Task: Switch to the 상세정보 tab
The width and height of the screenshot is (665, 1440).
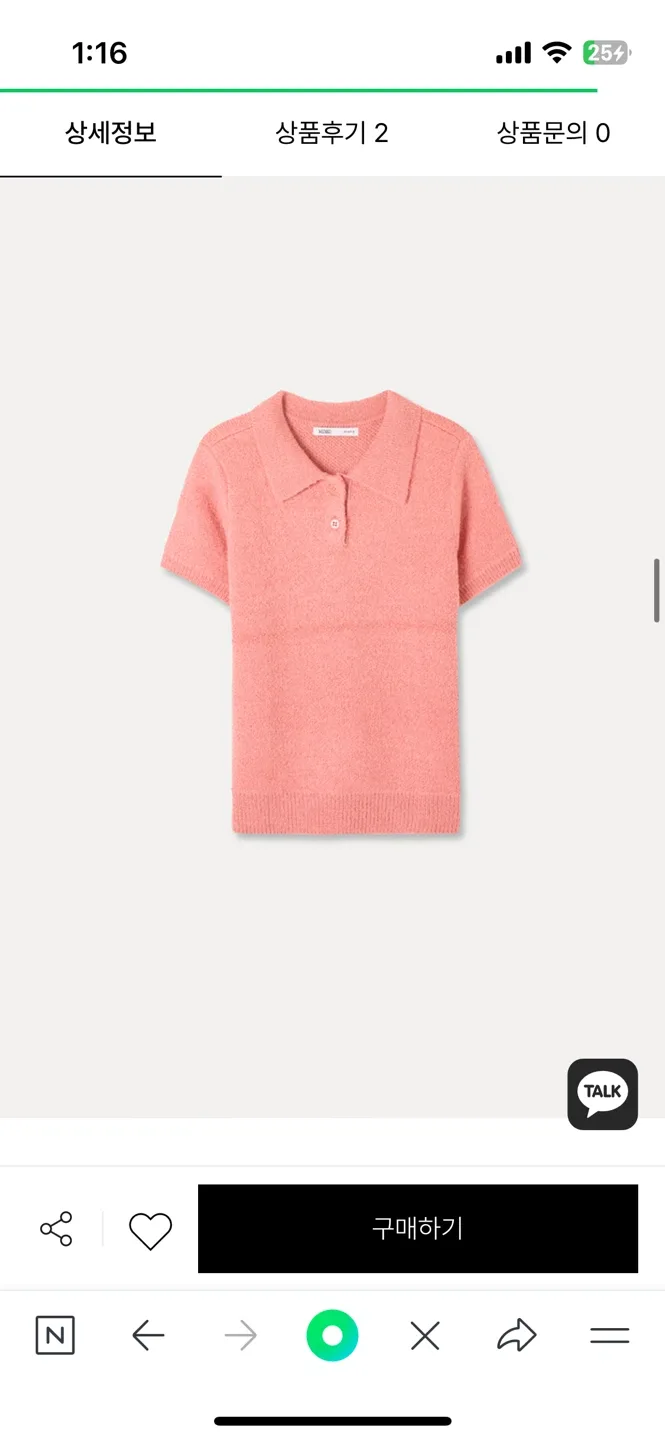Action: pyautogui.click(x=111, y=133)
